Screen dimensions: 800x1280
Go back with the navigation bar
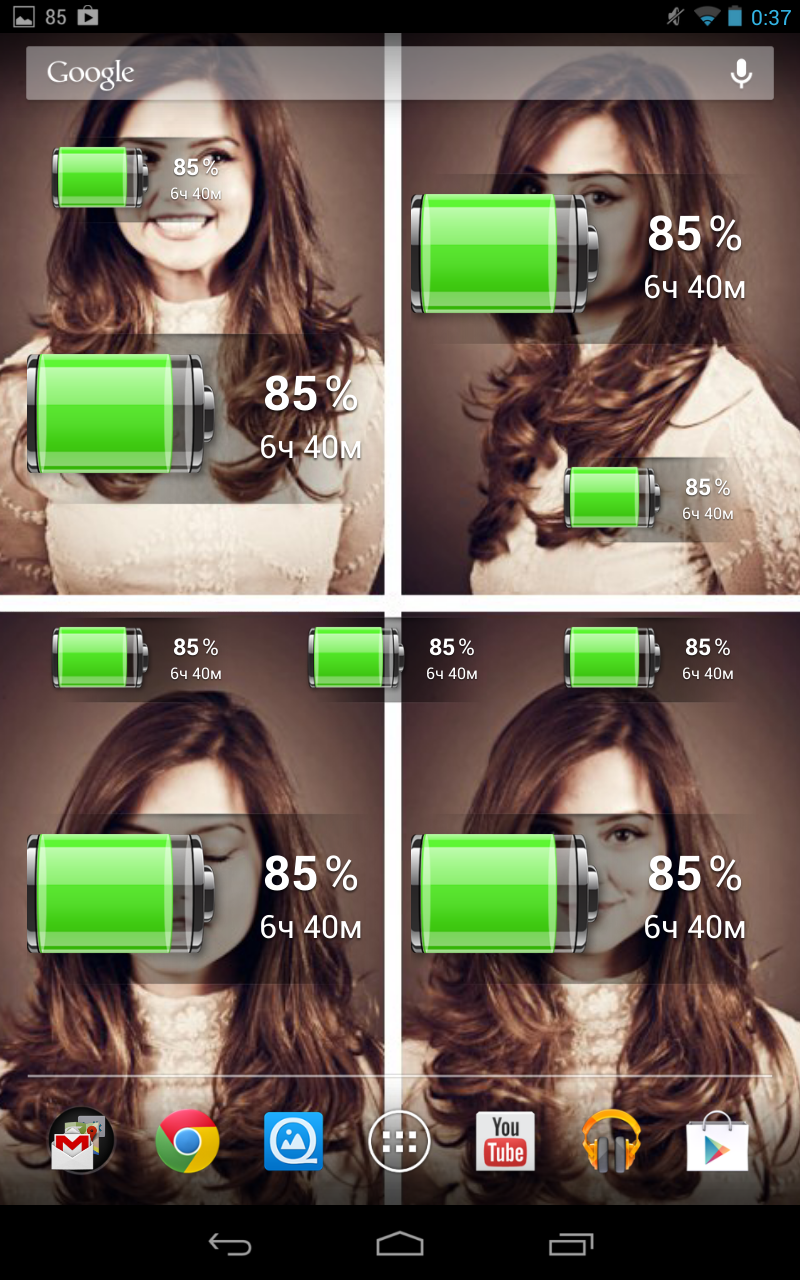pos(229,1243)
